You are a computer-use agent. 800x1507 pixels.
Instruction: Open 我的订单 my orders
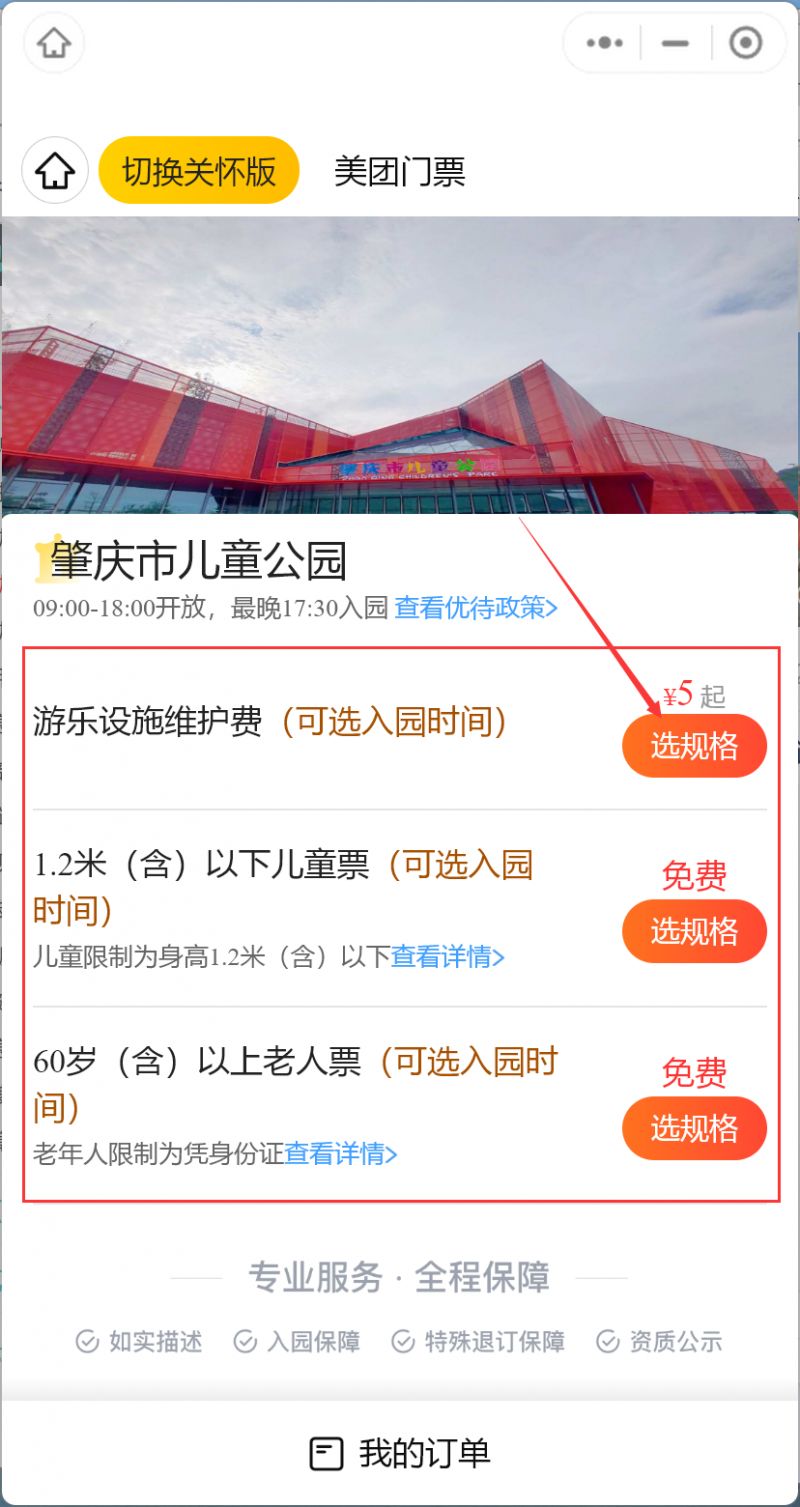pyautogui.click(x=400, y=1453)
